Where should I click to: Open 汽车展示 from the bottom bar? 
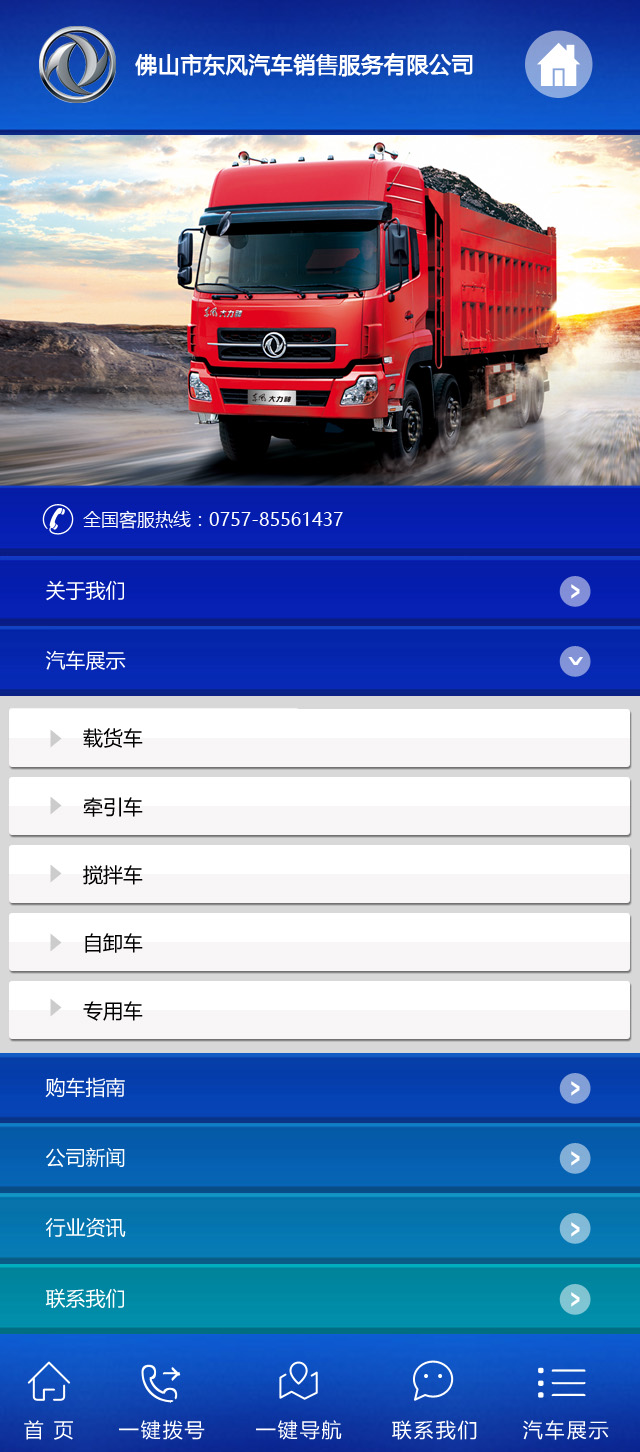(566, 1400)
